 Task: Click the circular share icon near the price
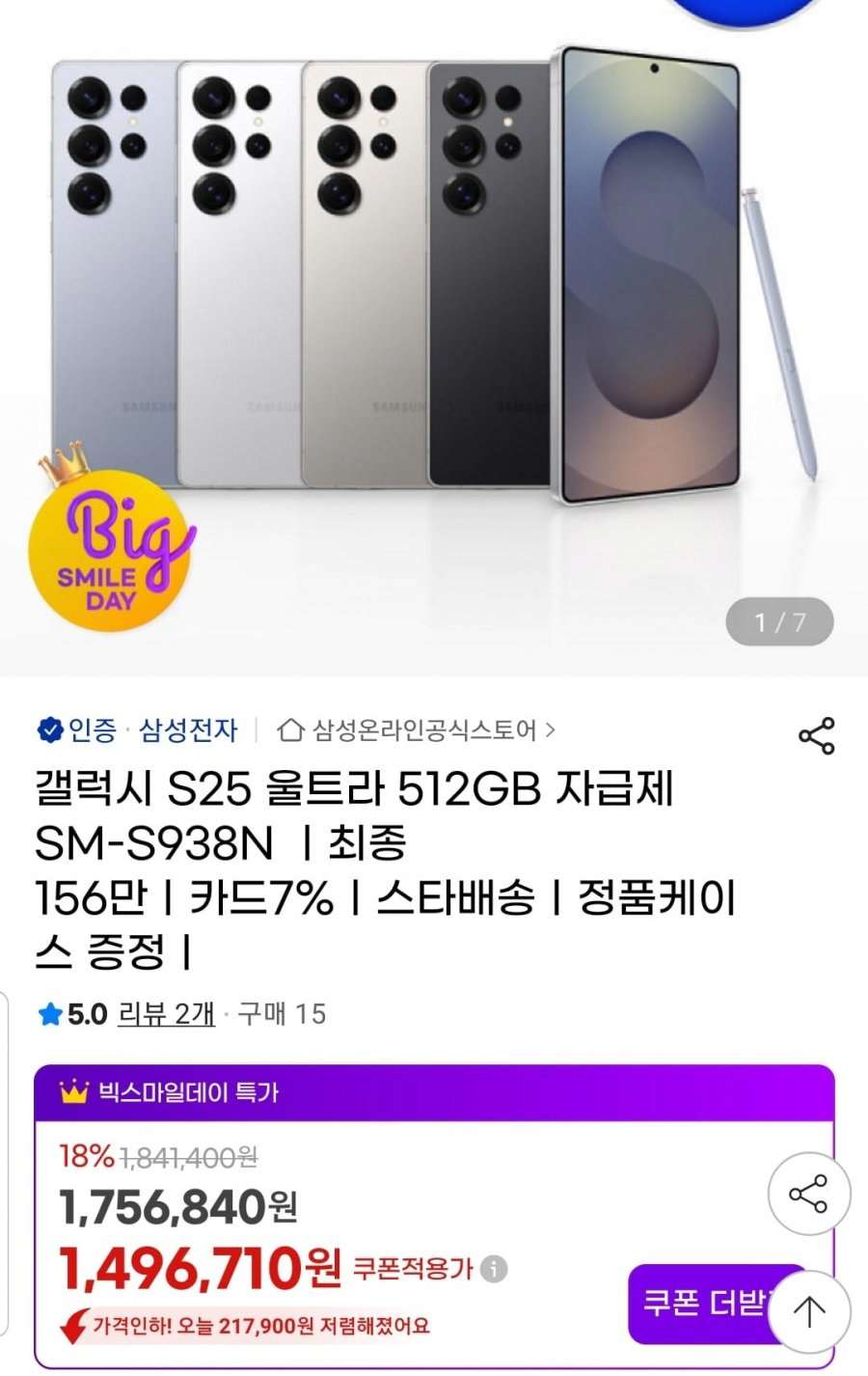coord(808,1194)
